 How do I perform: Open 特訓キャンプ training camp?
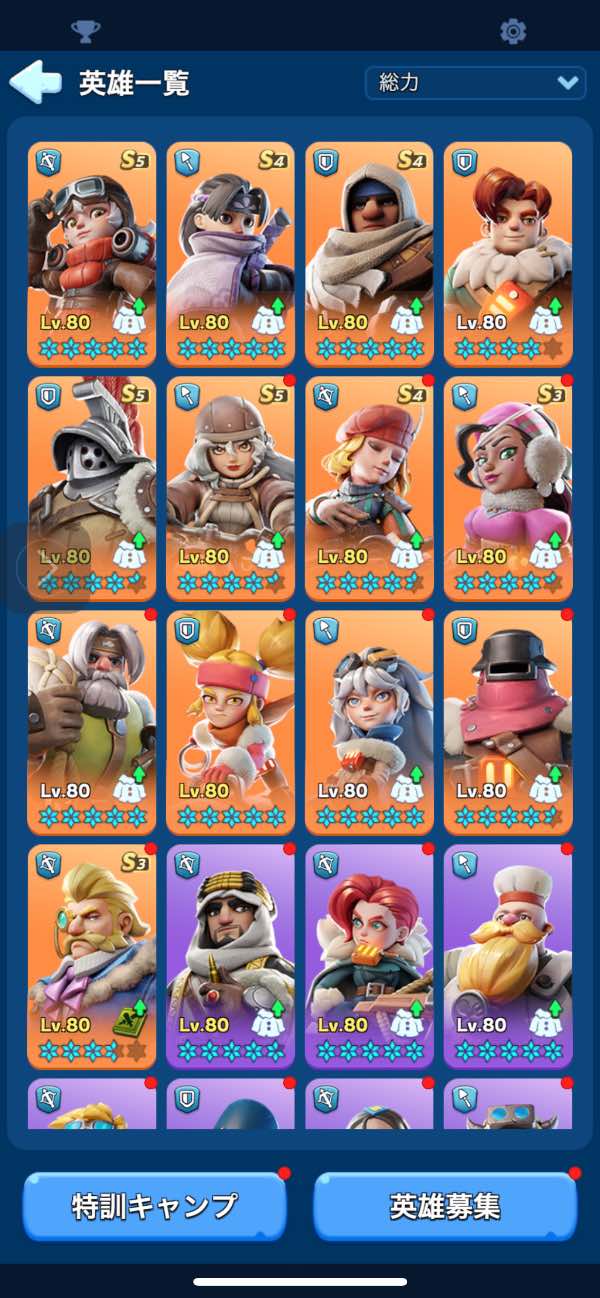(x=154, y=1206)
